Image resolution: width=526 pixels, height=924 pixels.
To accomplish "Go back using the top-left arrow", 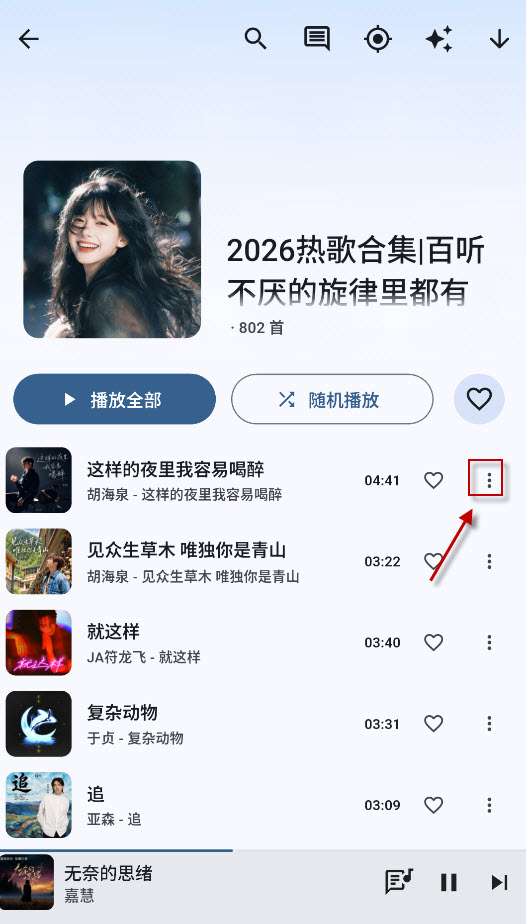I will 28,39.
